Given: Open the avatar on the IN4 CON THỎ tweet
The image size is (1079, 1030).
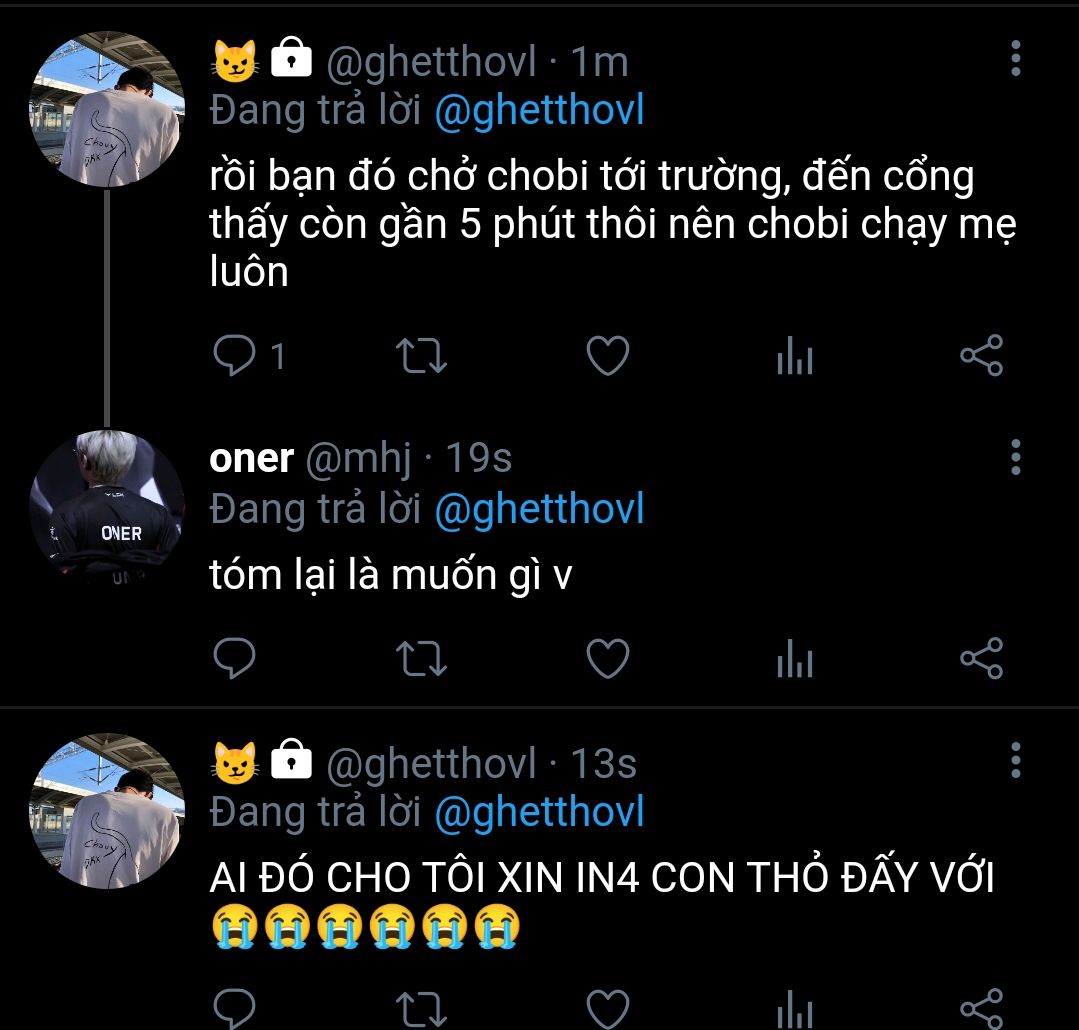Looking at the screenshot, I should (x=108, y=811).
